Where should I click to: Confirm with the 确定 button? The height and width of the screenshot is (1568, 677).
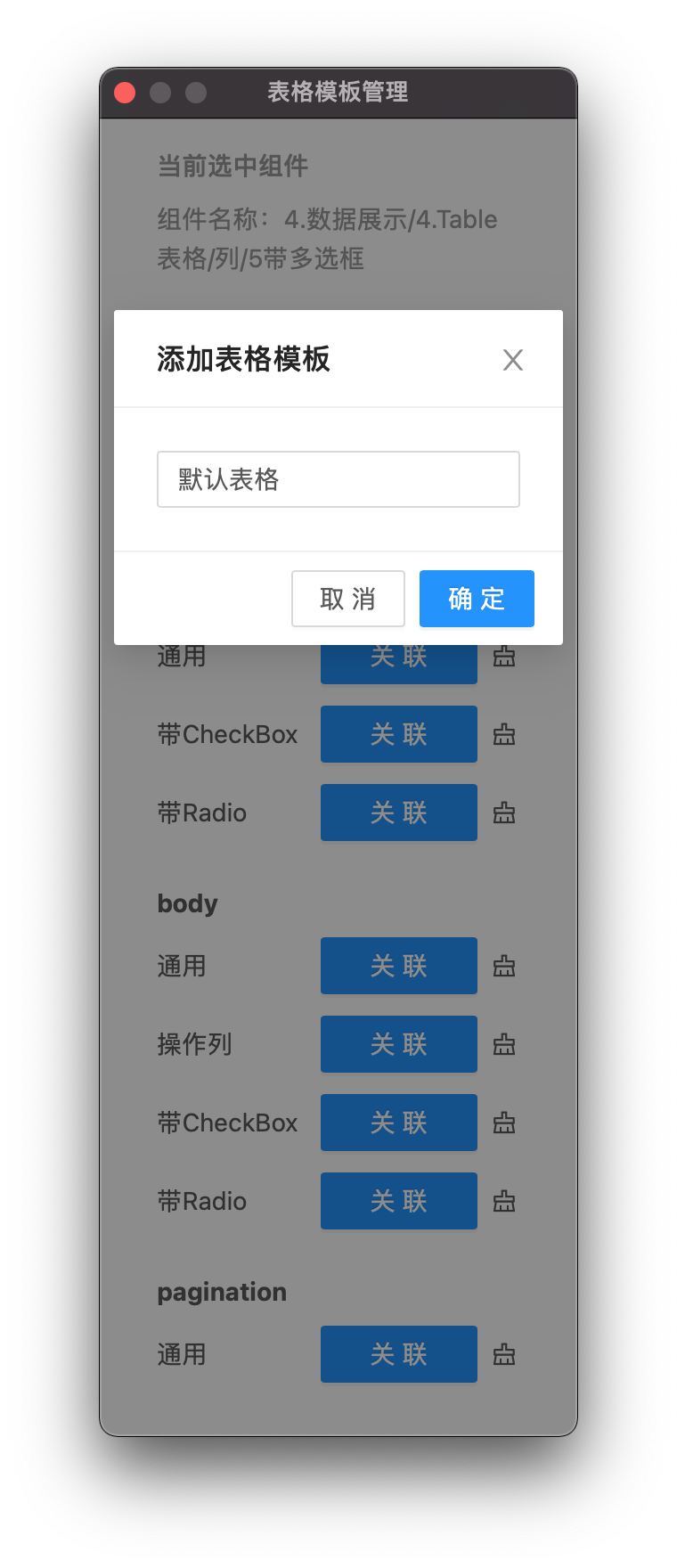477,599
